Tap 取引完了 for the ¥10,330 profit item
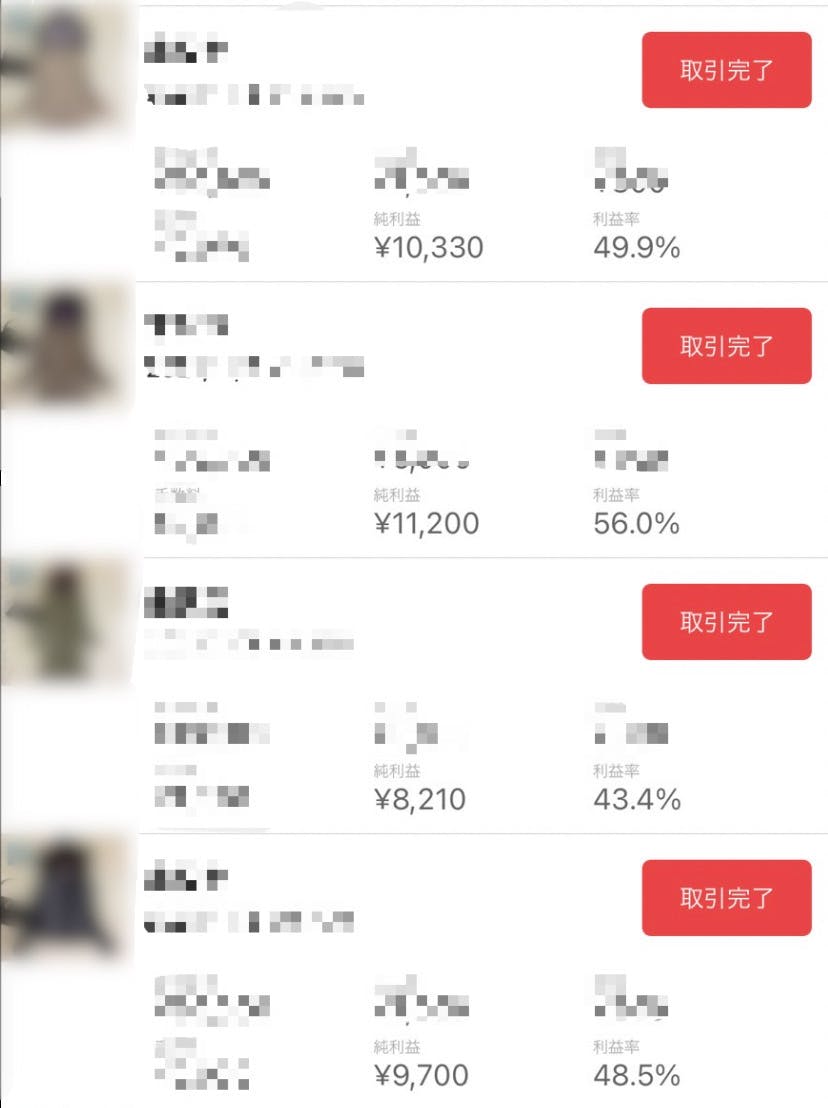The width and height of the screenshot is (828, 1108). [x=726, y=70]
